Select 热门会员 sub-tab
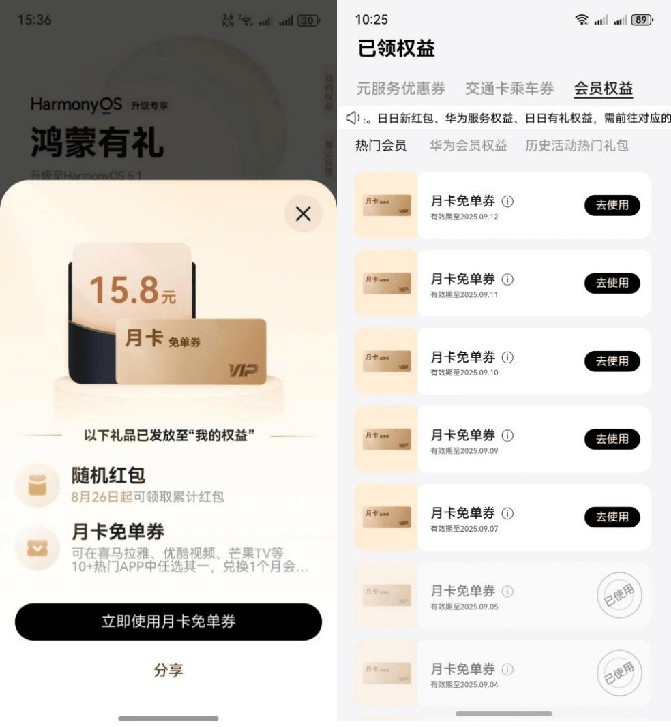Viewport: 671px width, 727px height. [381, 146]
